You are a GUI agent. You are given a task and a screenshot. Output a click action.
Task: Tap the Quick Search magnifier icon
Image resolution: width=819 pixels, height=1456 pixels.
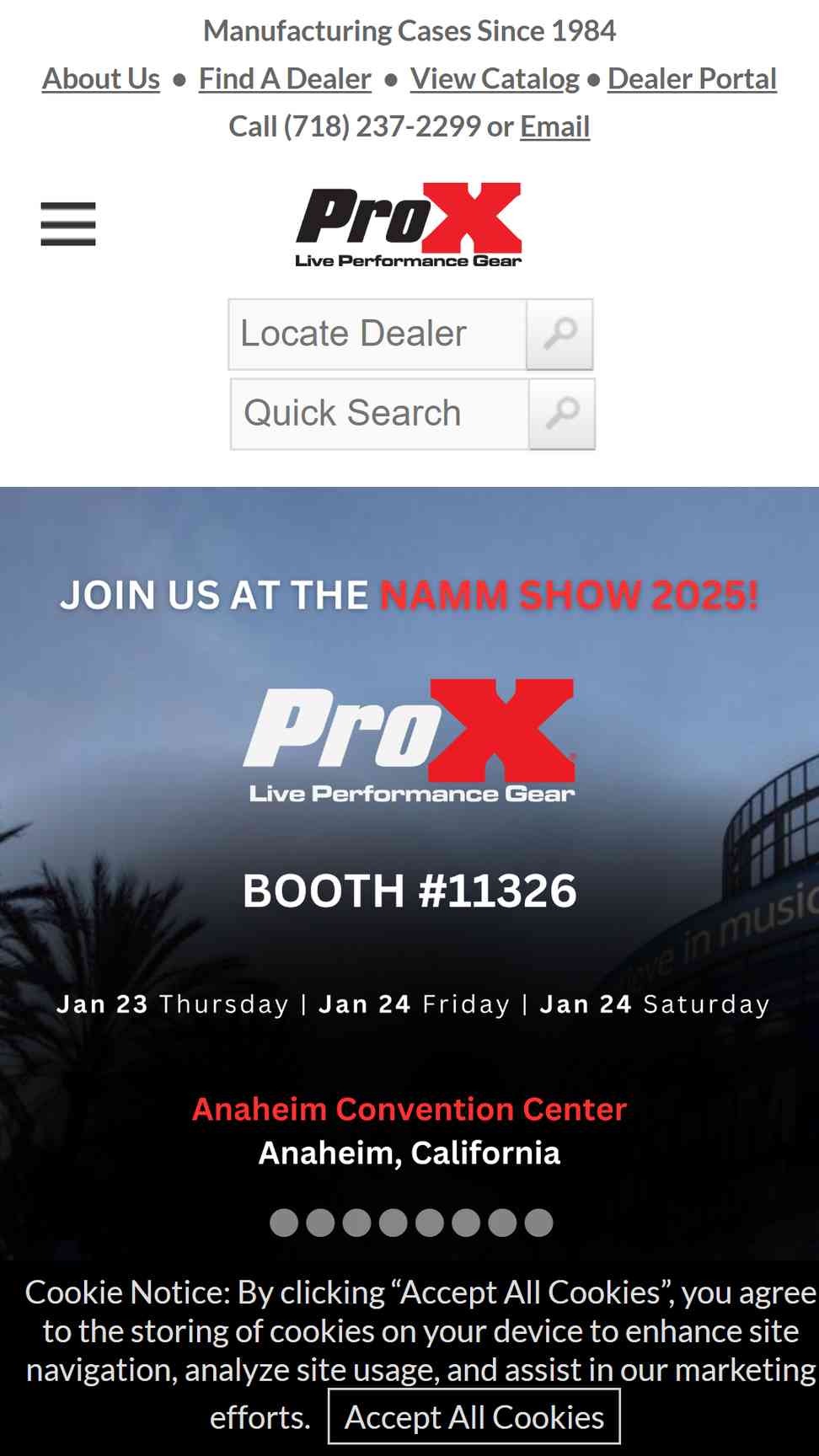coord(562,414)
